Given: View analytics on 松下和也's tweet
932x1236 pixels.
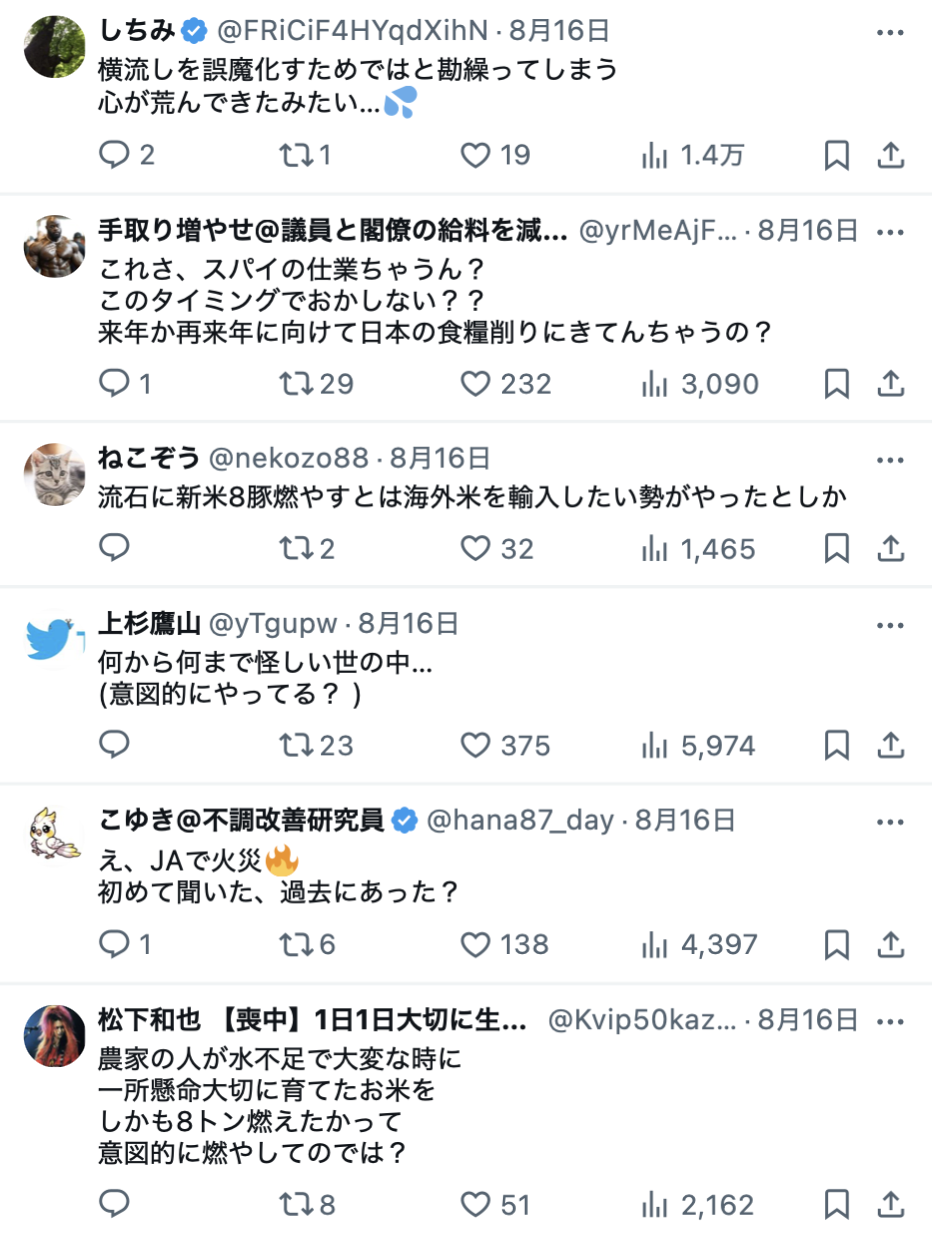Looking at the screenshot, I should point(654,1205).
